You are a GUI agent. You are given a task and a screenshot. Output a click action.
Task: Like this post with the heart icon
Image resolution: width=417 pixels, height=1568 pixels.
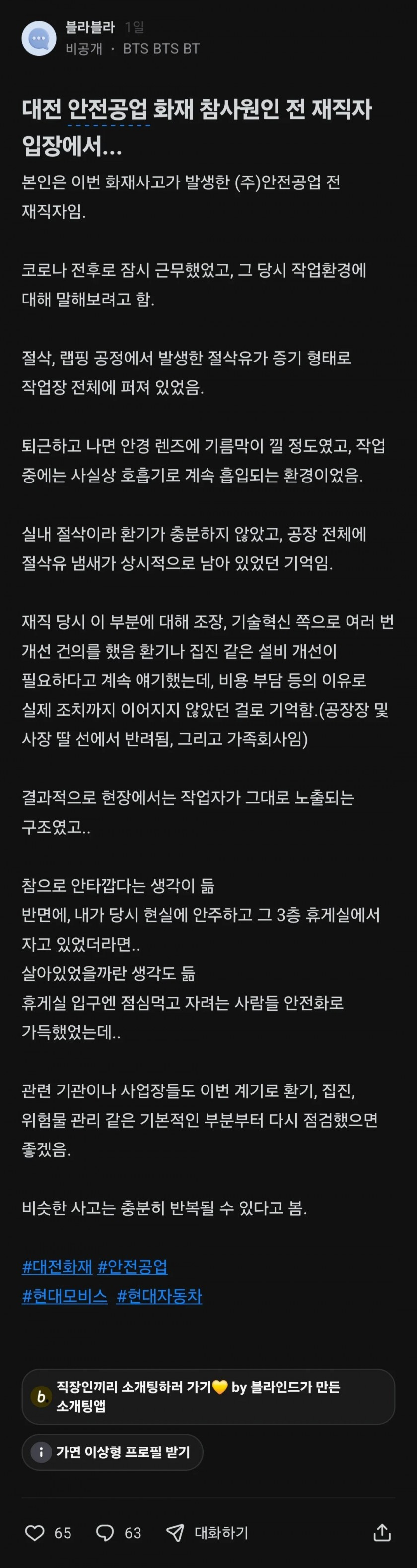coord(35,1532)
